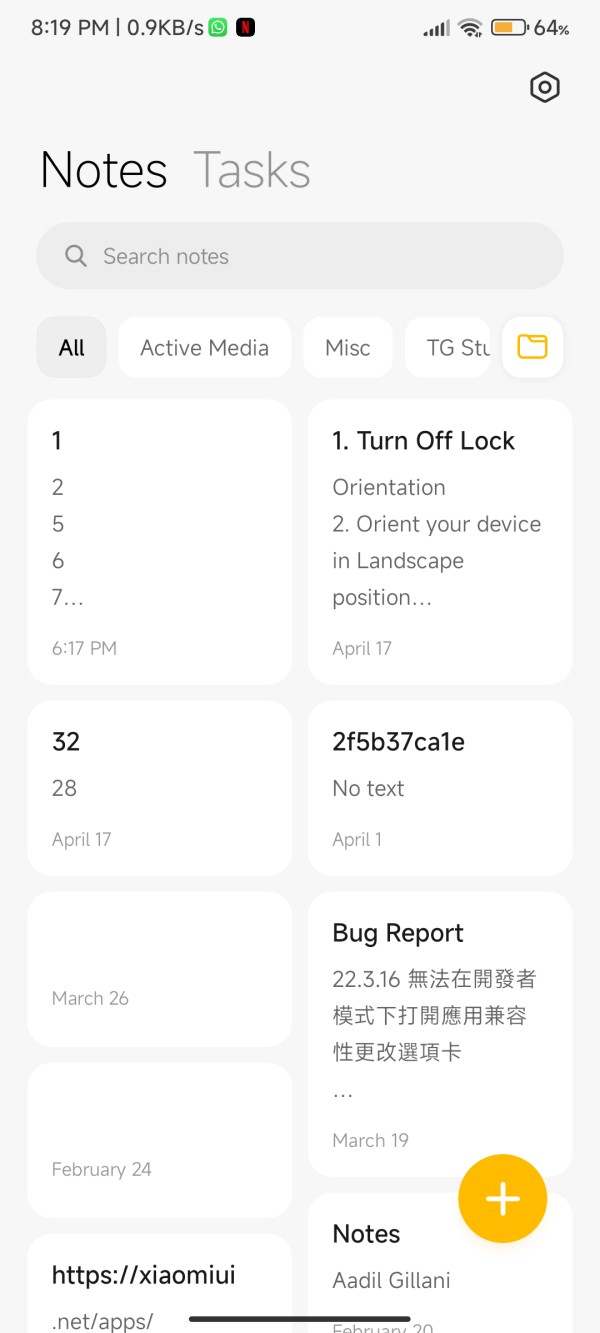Open the note from 6:17 PM

pos(160,542)
